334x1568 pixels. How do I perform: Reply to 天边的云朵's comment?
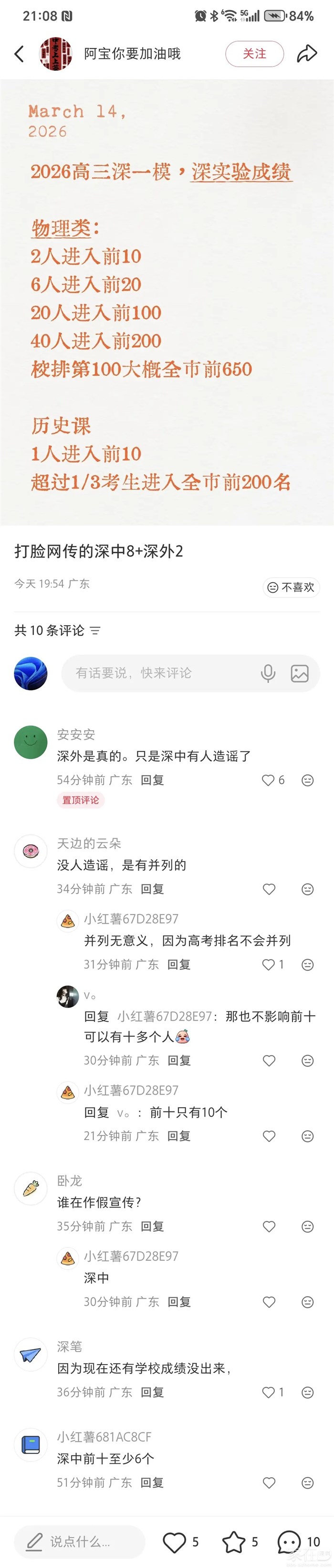[x=152, y=889]
